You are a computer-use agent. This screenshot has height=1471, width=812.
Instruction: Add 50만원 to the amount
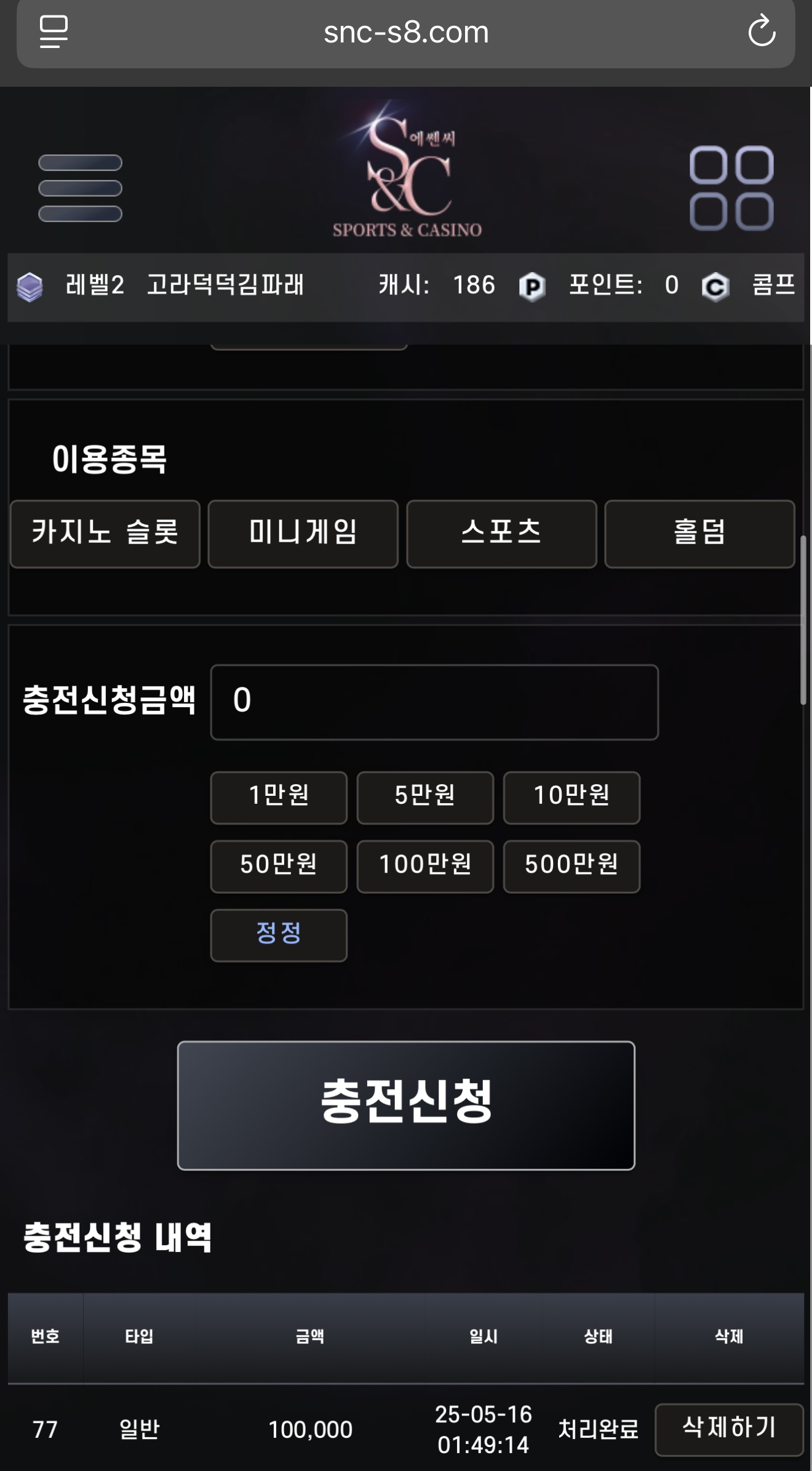click(279, 866)
